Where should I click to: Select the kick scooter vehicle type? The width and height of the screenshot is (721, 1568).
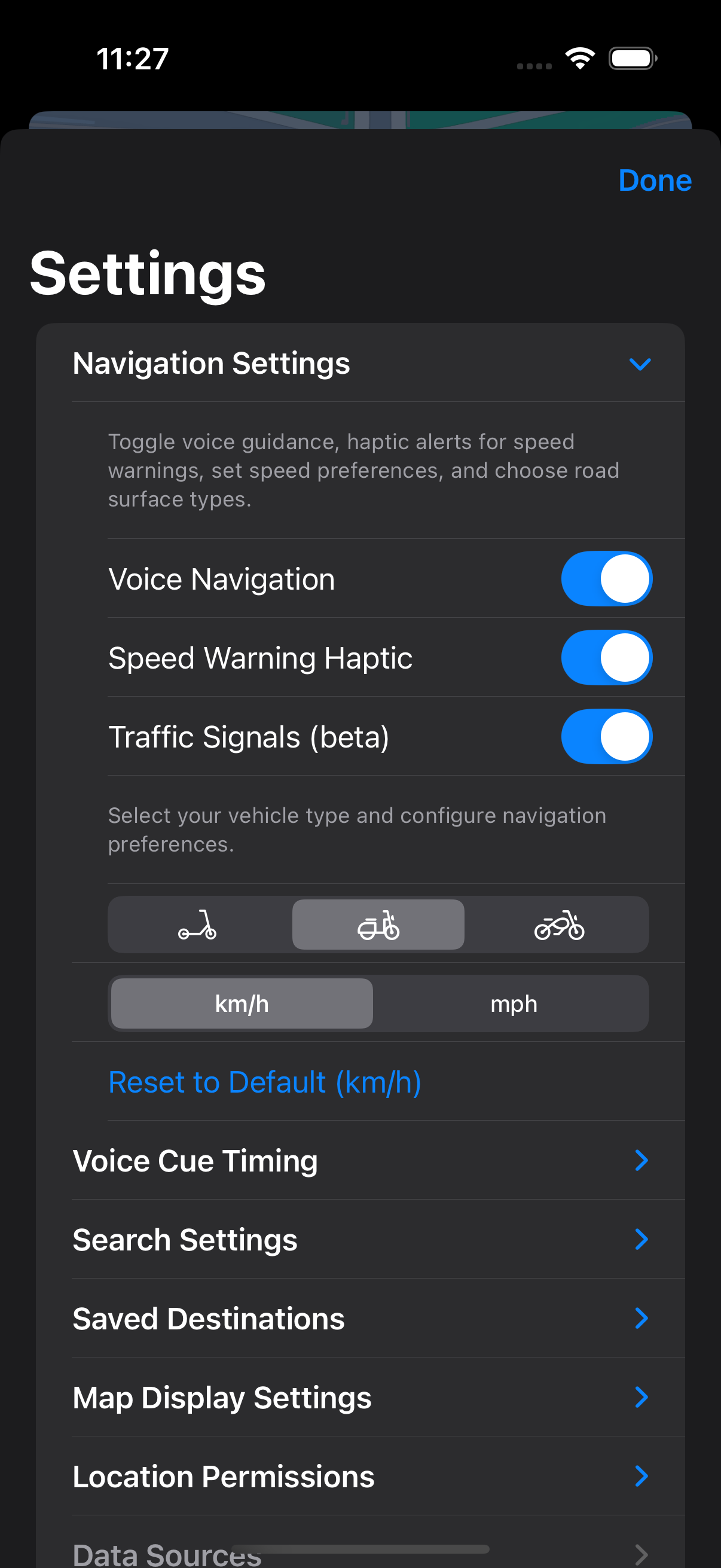point(197,925)
